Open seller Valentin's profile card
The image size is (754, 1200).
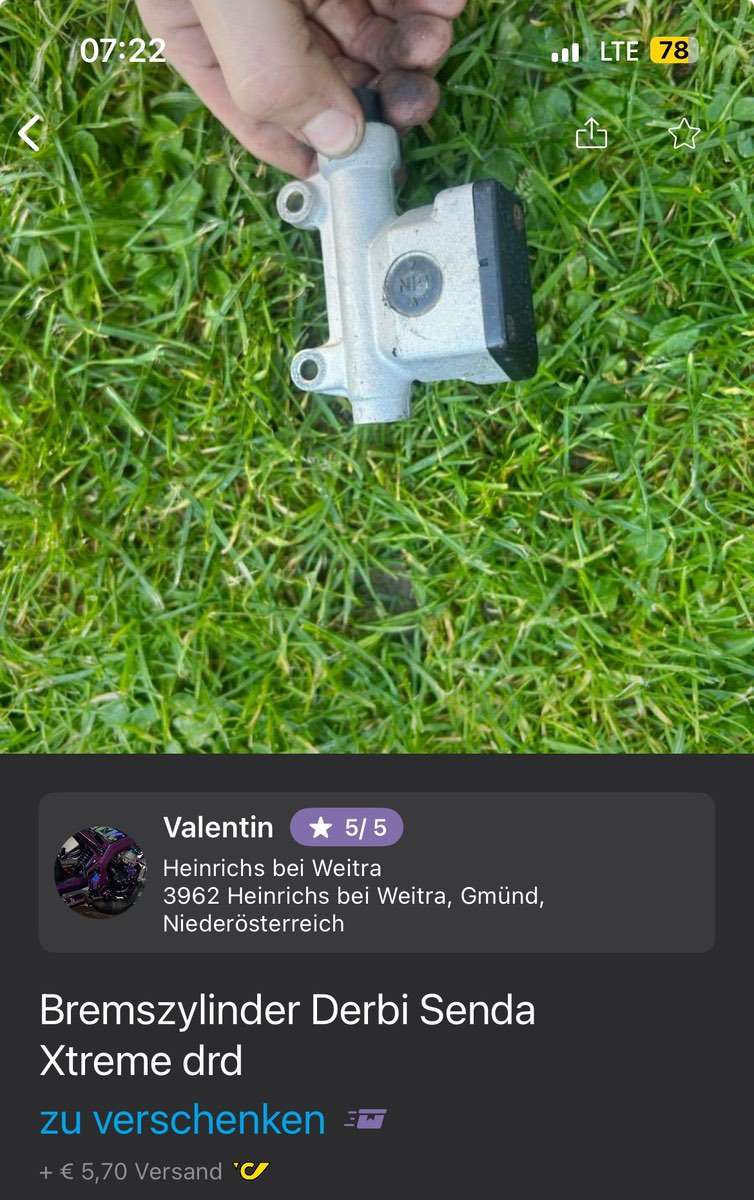(x=376, y=872)
